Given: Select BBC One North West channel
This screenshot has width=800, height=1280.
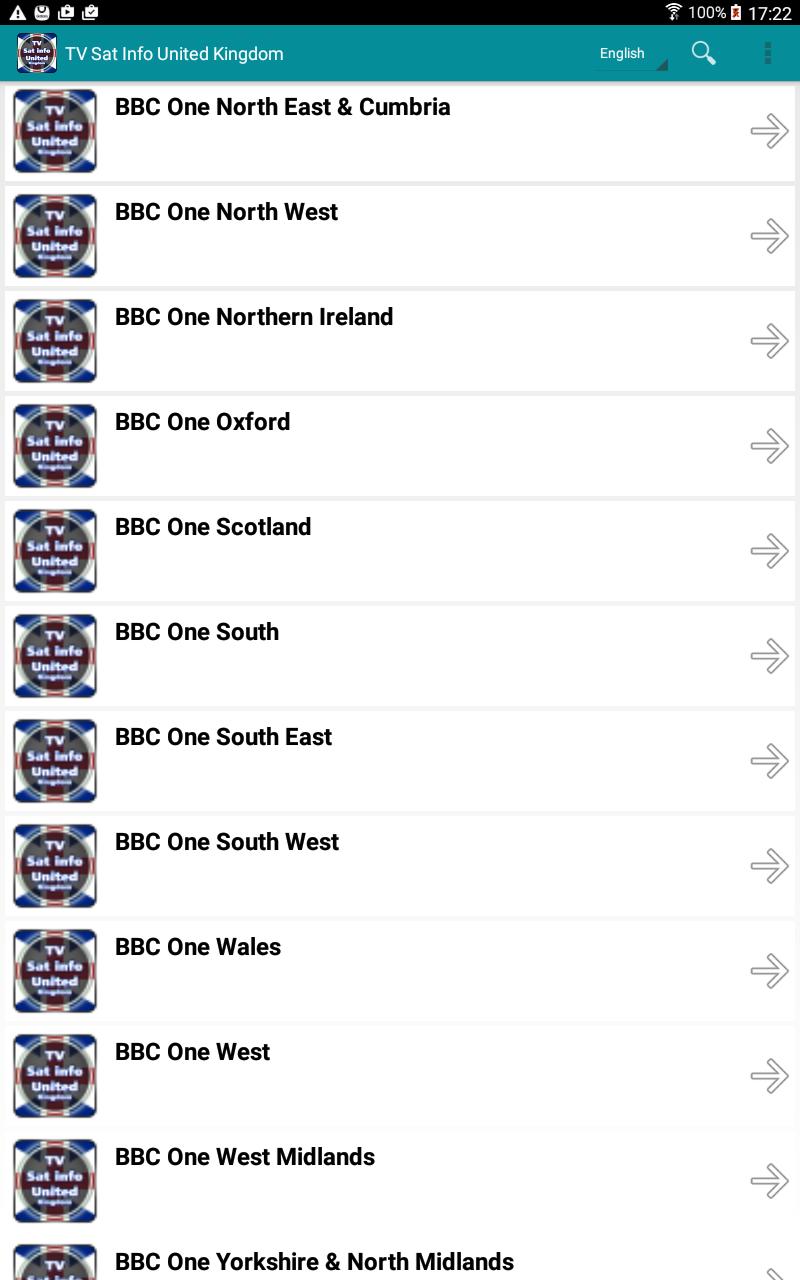Looking at the screenshot, I should (x=400, y=237).
